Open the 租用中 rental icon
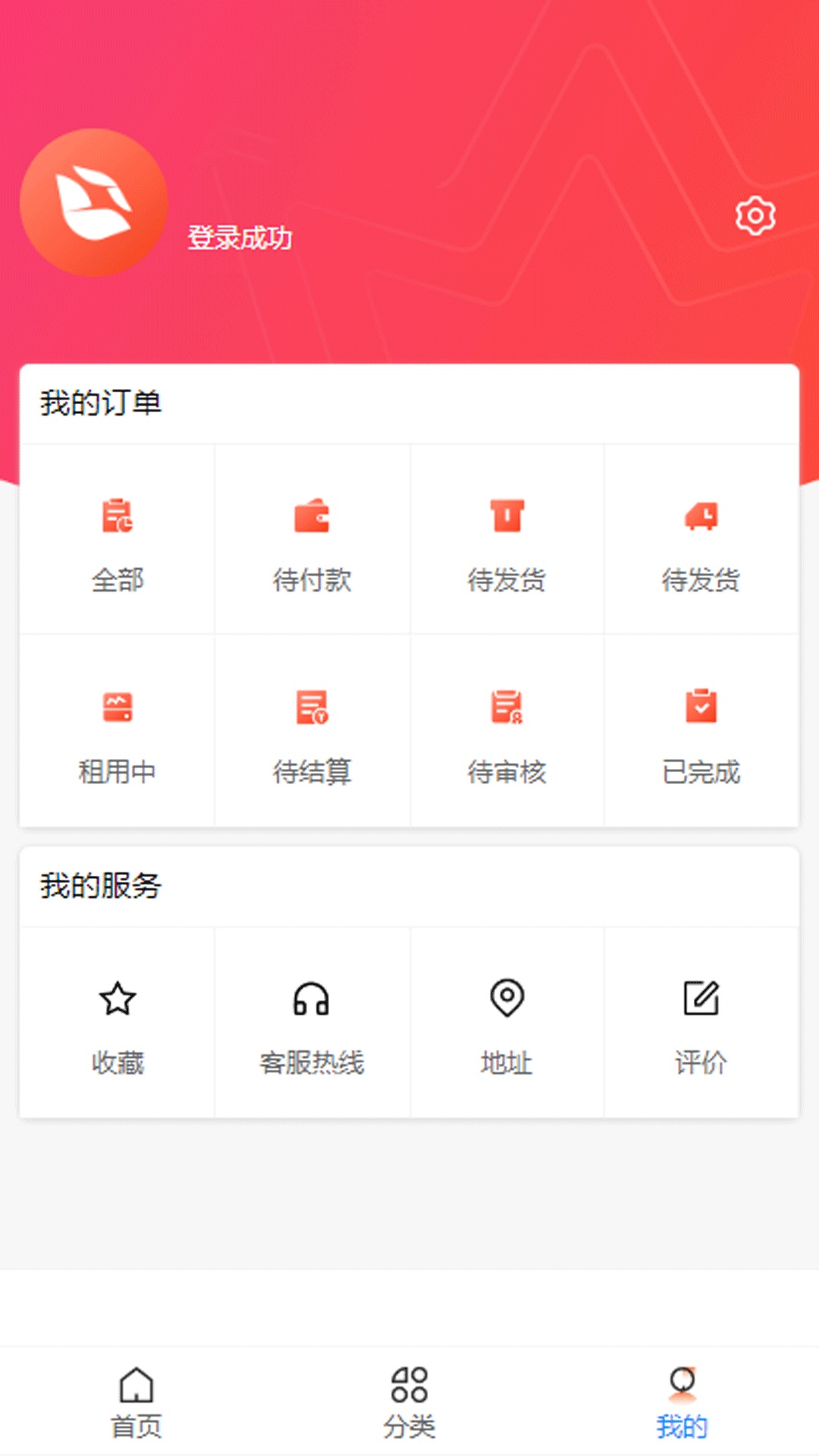819x1456 pixels. click(118, 708)
